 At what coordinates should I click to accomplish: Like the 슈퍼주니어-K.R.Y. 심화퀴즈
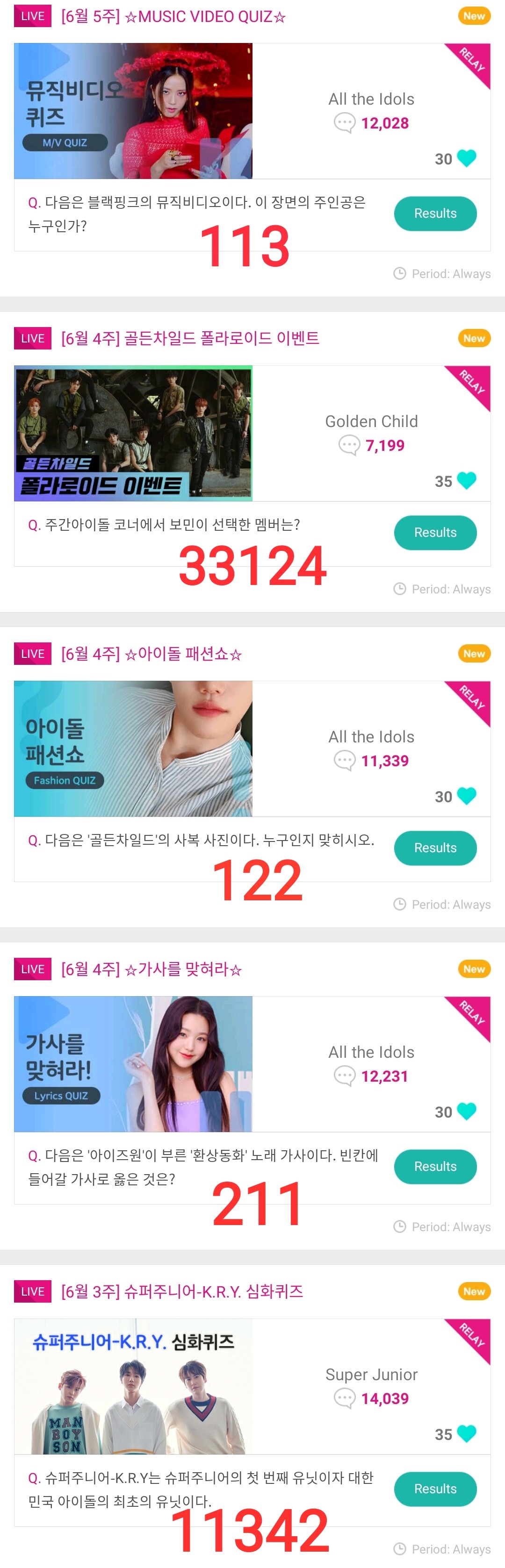click(x=467, y=1434)
